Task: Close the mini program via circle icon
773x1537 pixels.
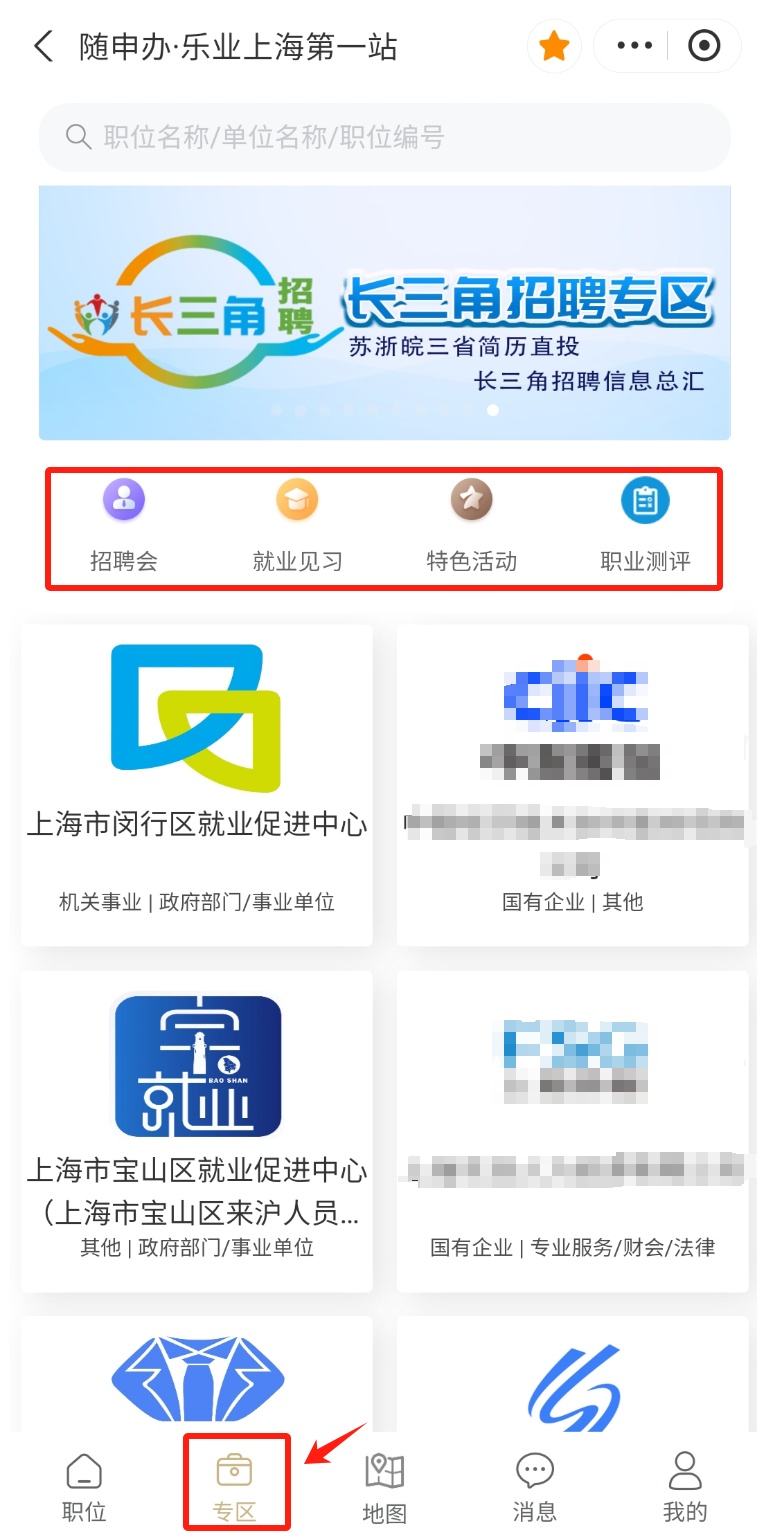Action: point(704,47)
